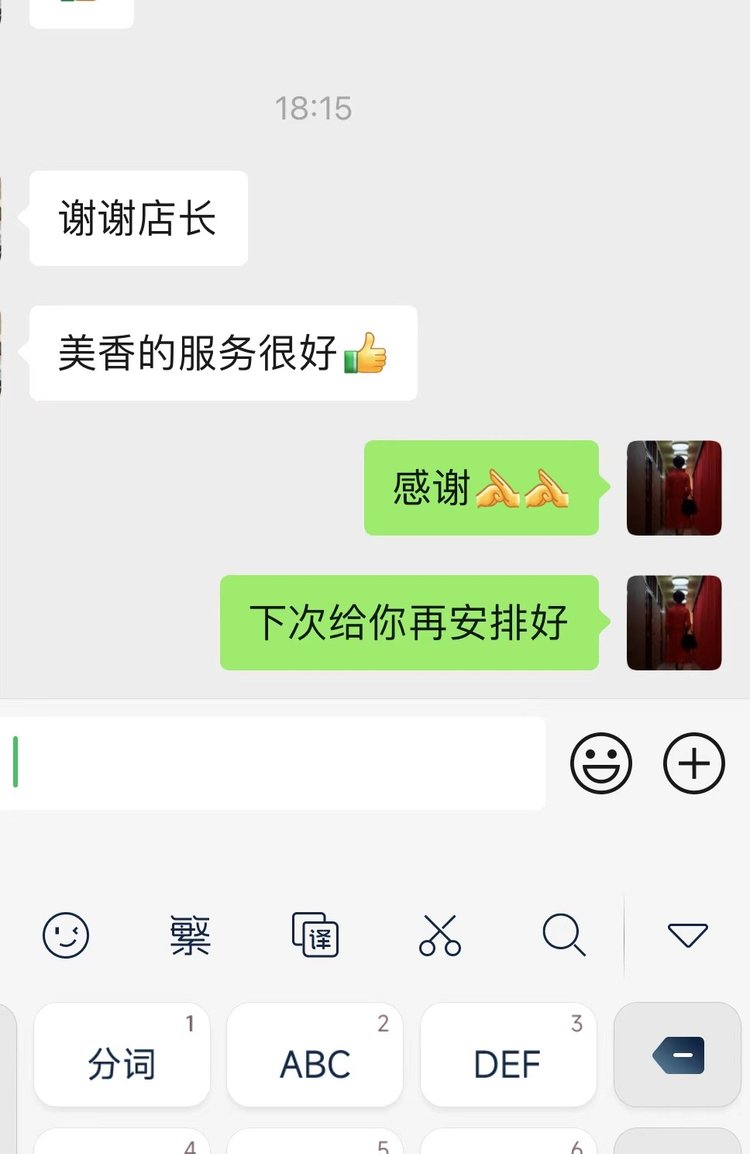Open the keyboard emoji toolbar button
The height and width of the screenshot is (1154, 750).
tap(66, 936)
